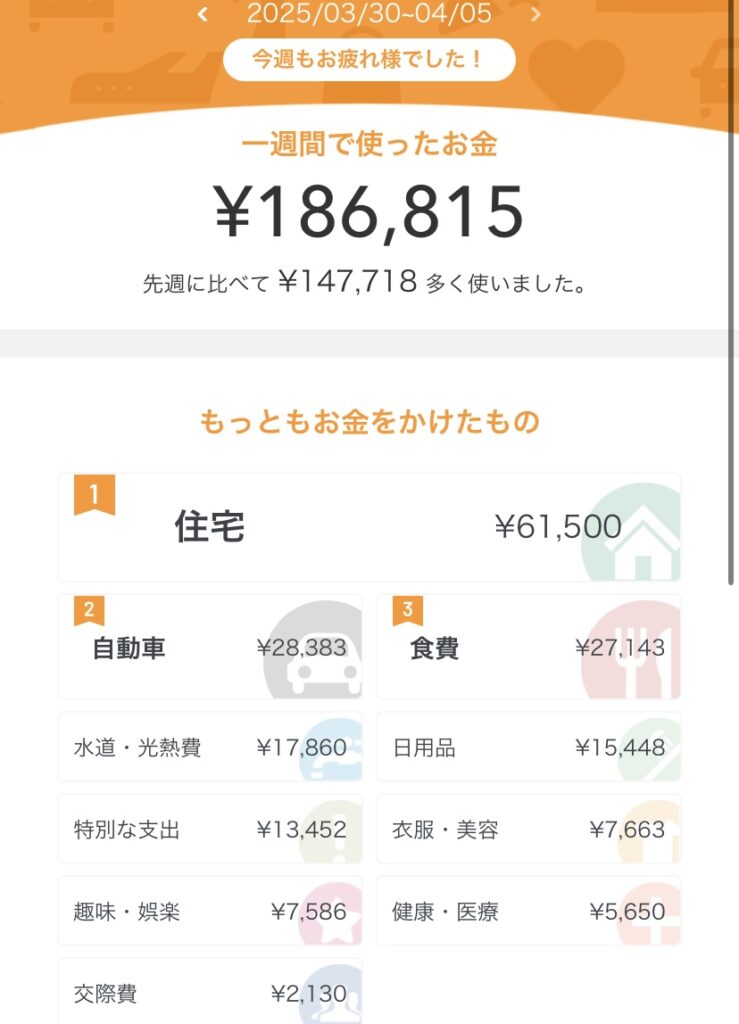View 日用品 spending details
Screen dimensions: 739x1024
528,747
